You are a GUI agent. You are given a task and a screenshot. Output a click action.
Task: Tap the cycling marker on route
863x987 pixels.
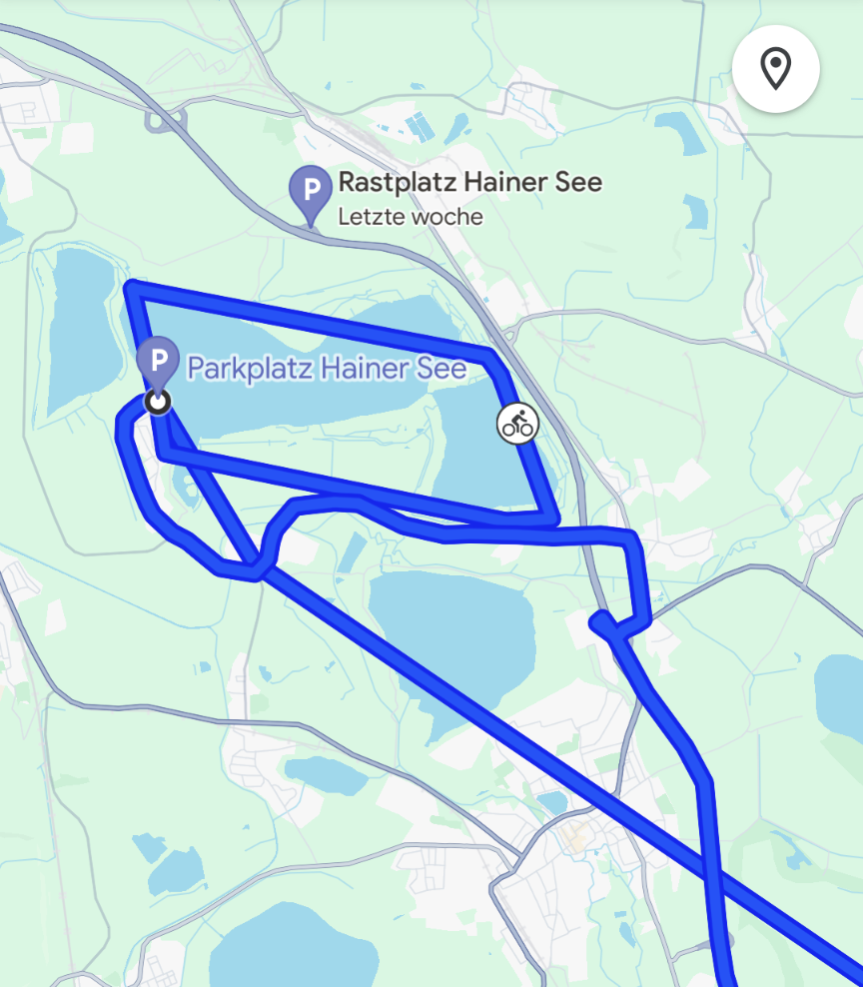[517, 424]
